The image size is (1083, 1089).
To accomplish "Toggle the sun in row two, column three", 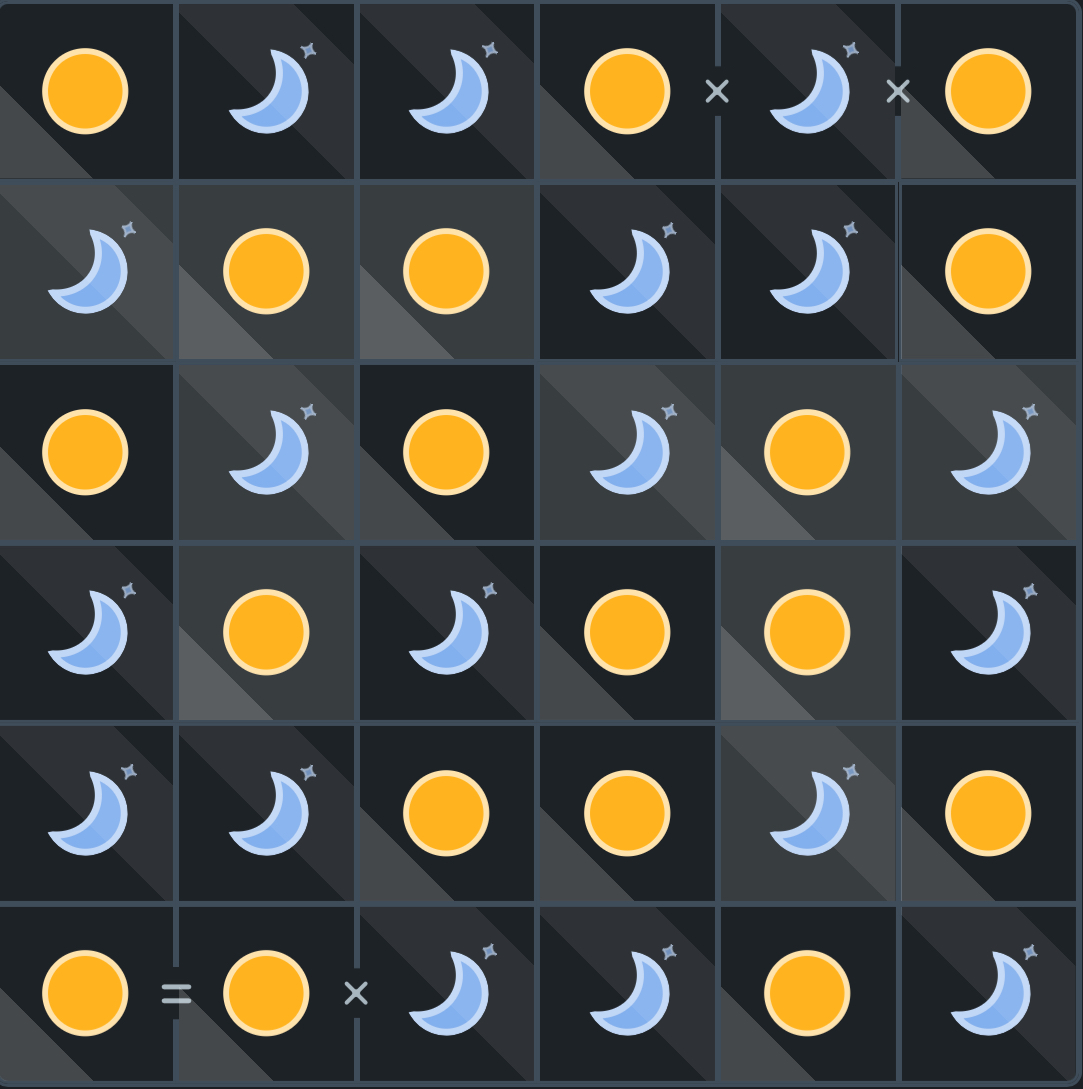I will click(x=446, y=271).
